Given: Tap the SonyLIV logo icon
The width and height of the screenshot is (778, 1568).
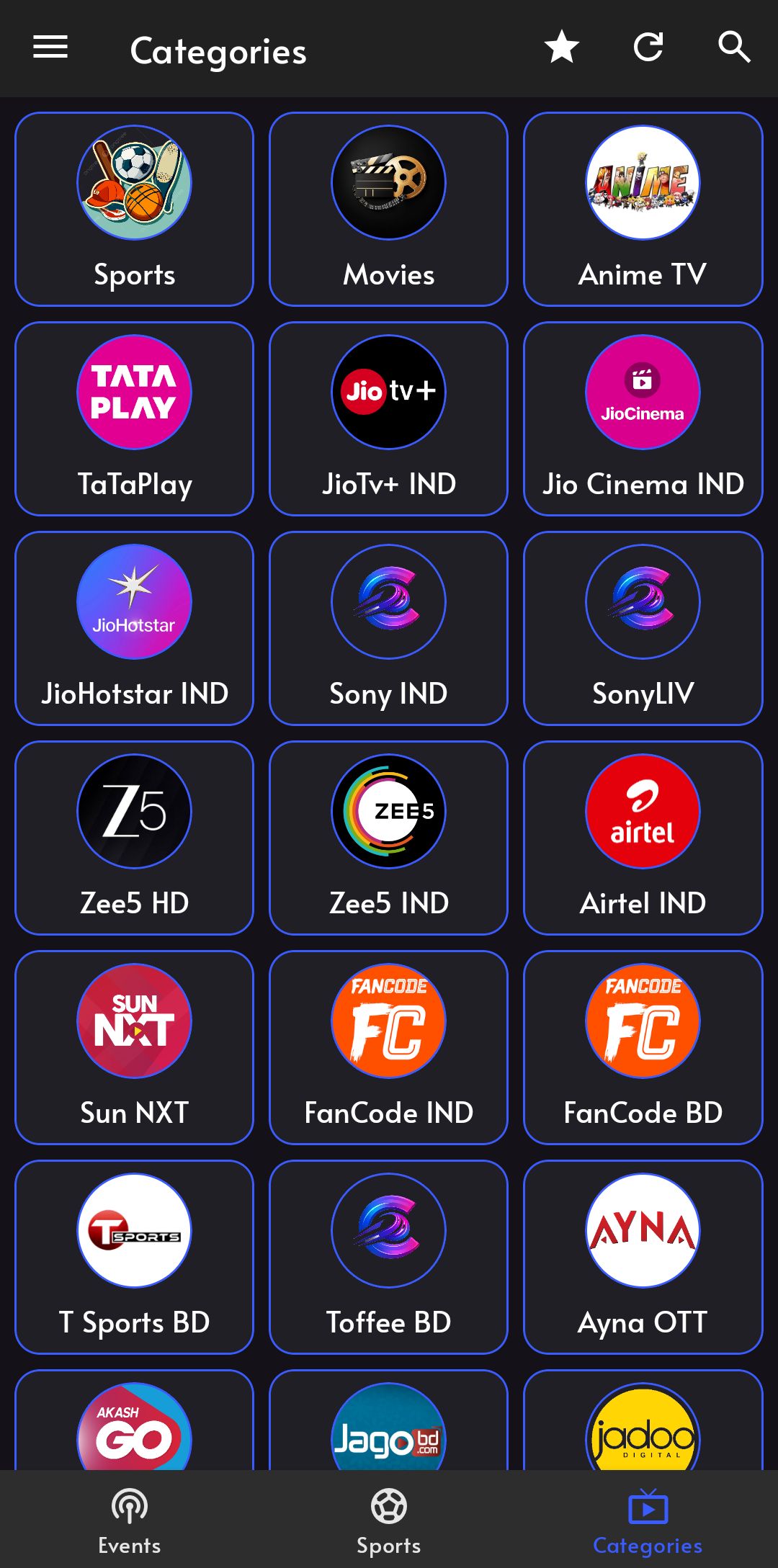Looking at the screenshot, I should (641, 602).
